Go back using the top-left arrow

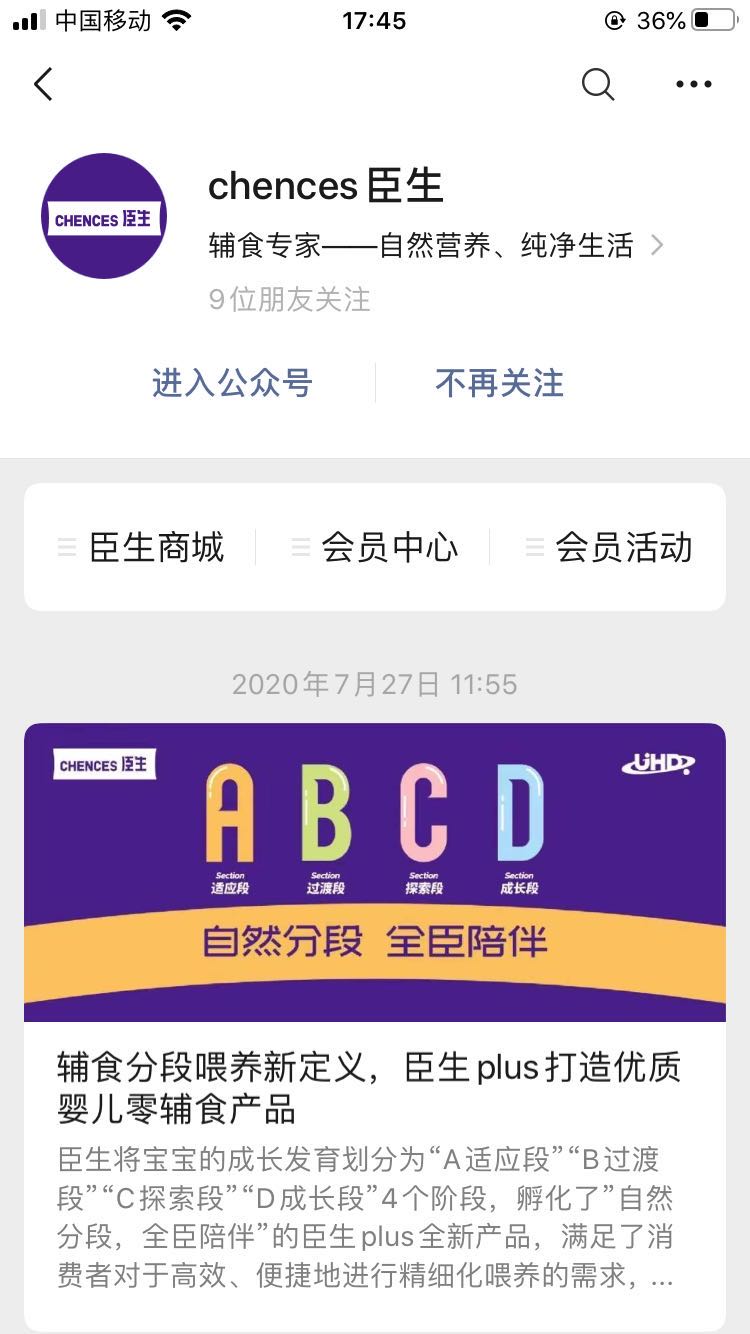[43, 85]
